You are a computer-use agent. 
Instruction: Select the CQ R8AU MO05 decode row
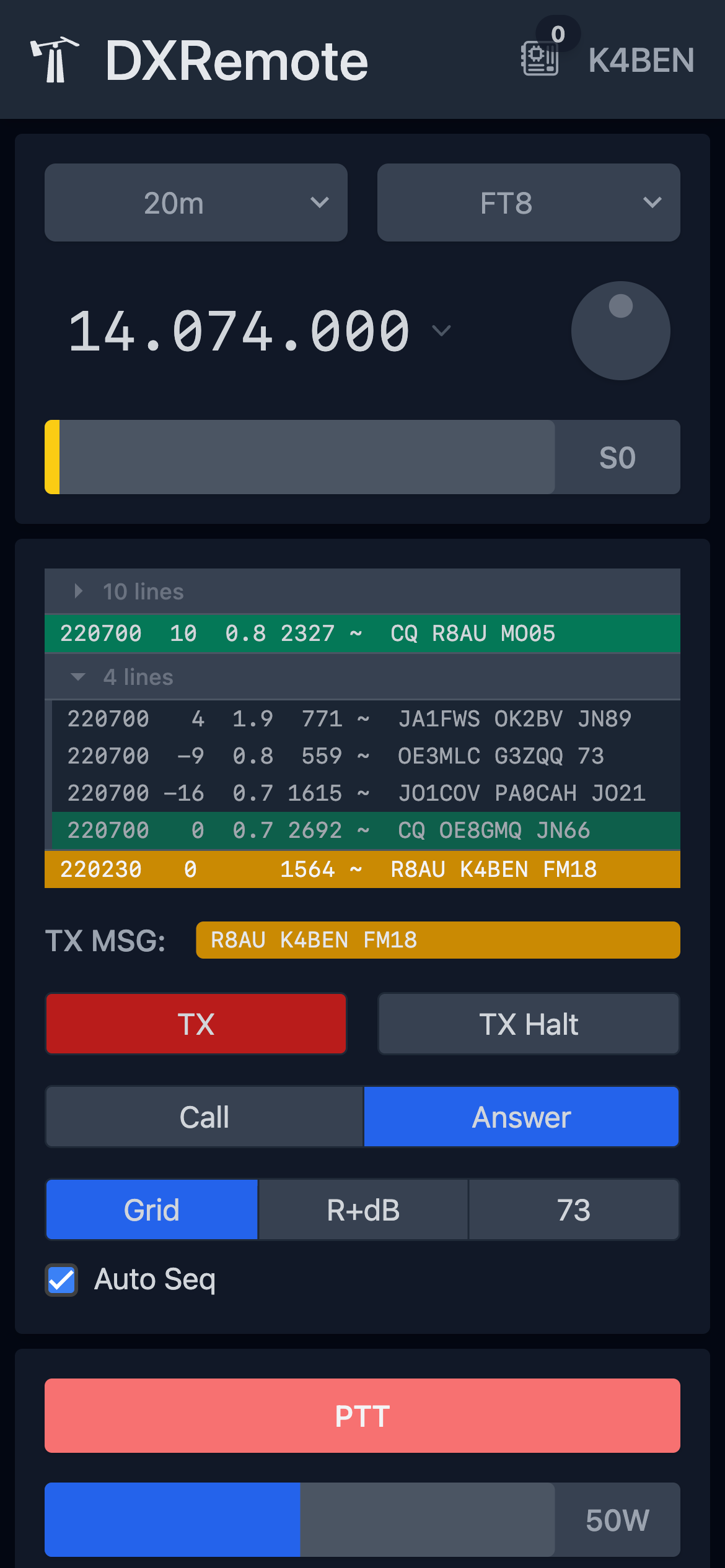click(362, 633)
